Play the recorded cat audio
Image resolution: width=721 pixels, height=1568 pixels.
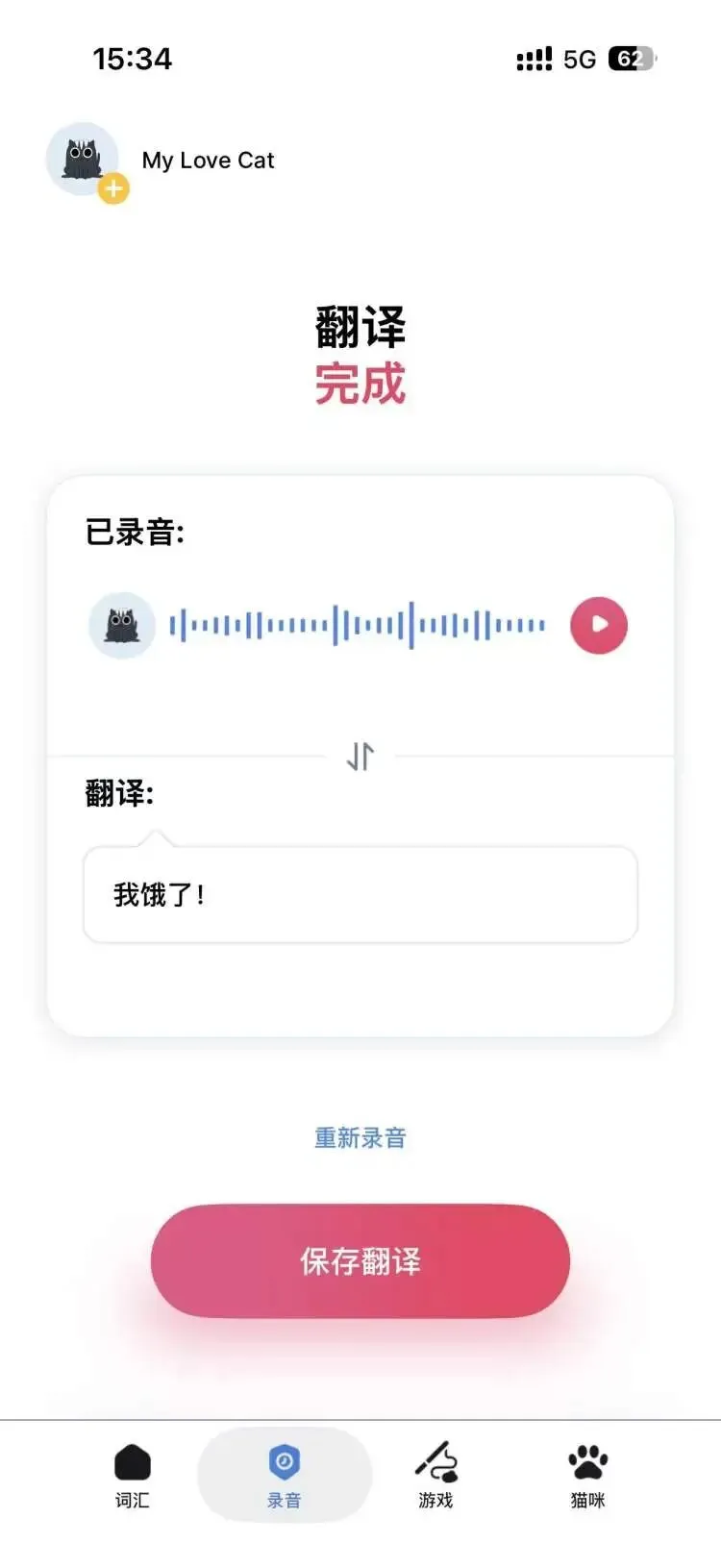(598, 625)
